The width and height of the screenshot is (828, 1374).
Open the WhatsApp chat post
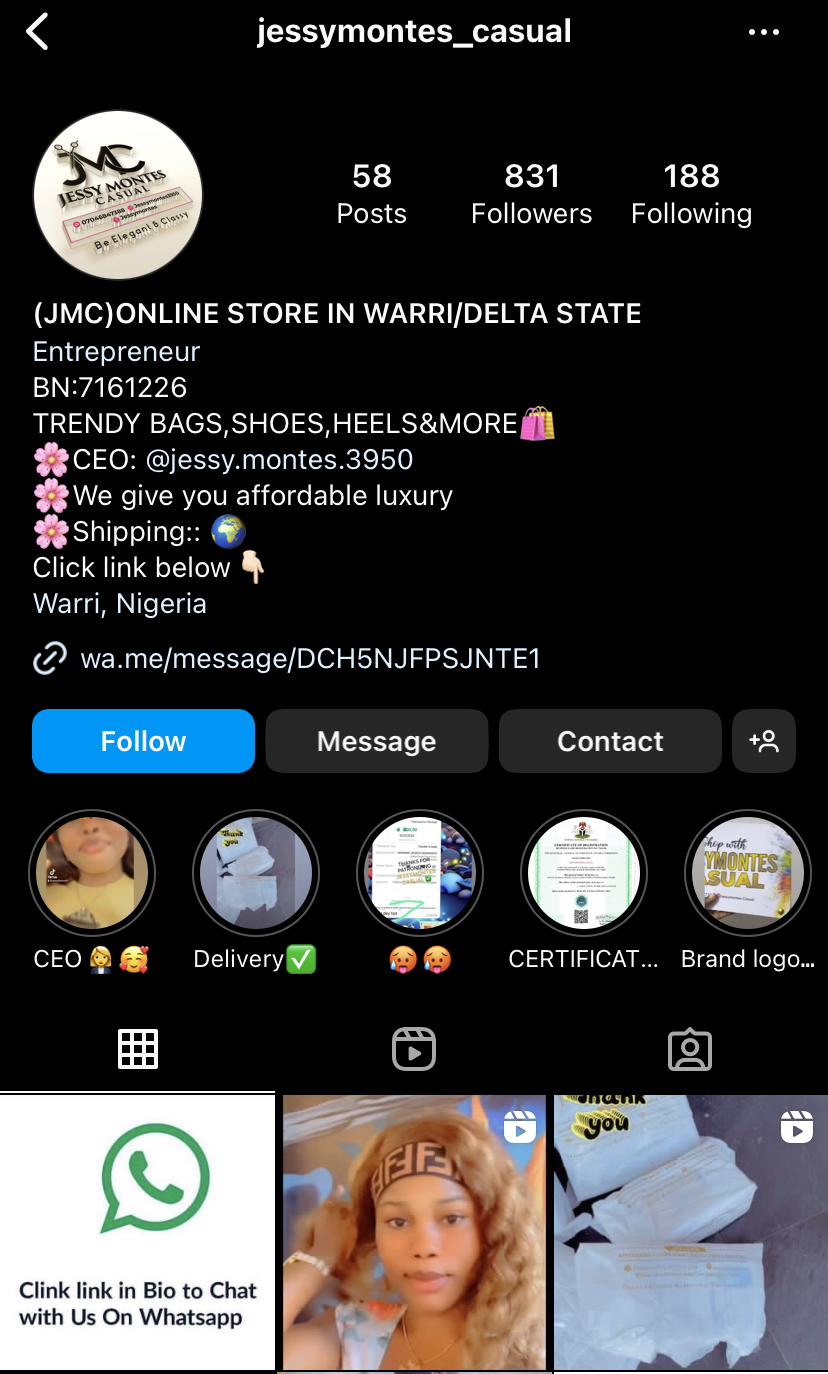(137, 1232)
